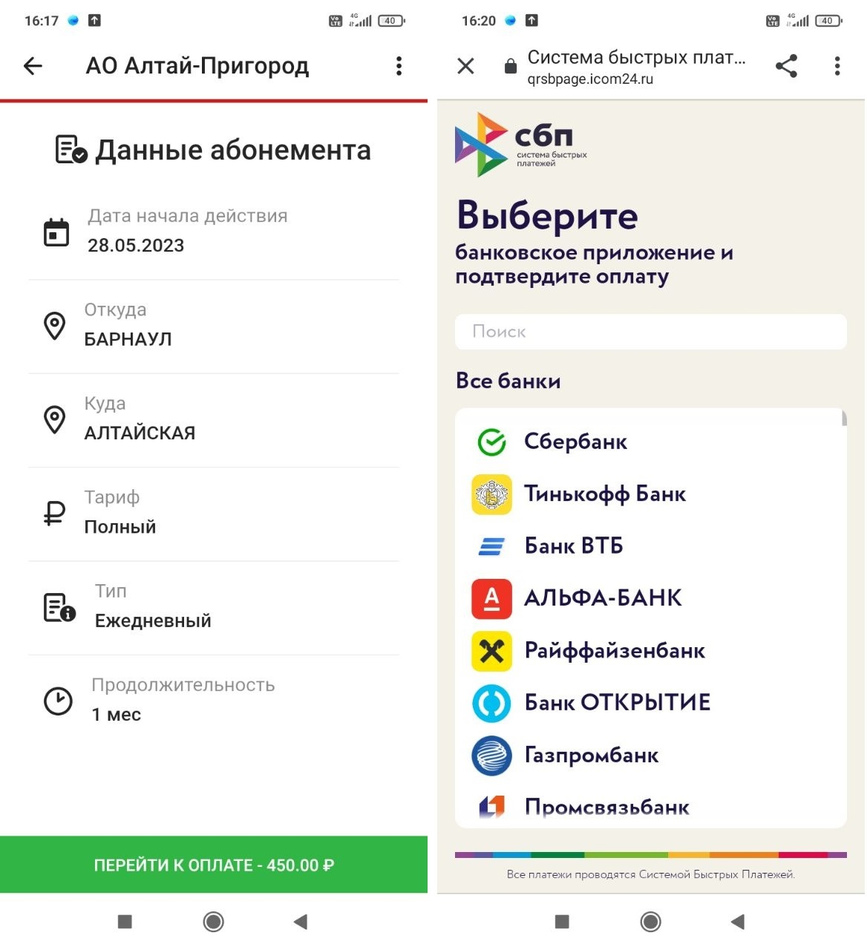The width and height of the screenshot is (867, 950).
Task: Open browser overflow menu next to share
Action: [x=837, y=66]
